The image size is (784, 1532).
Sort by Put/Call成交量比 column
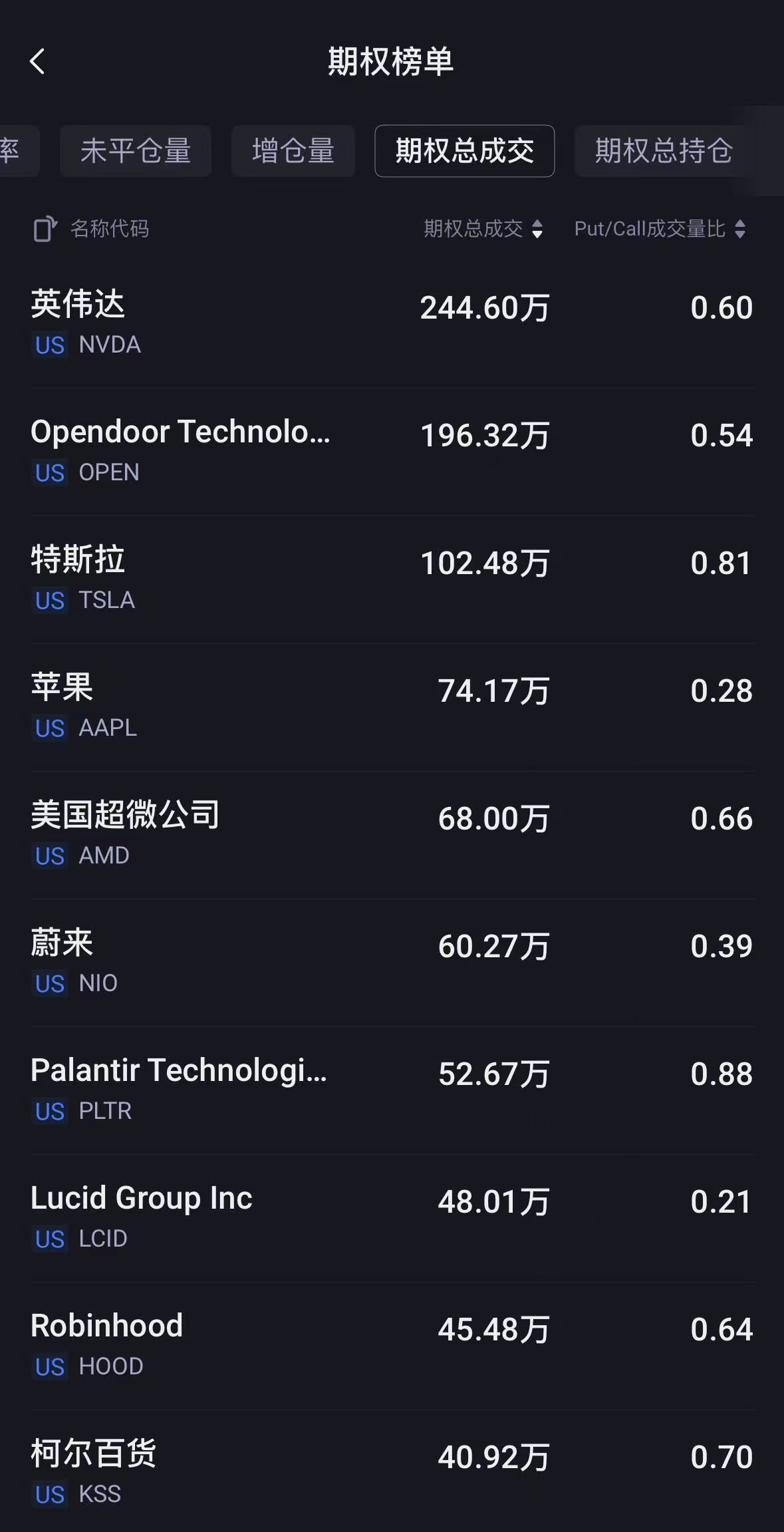point(660,229)
